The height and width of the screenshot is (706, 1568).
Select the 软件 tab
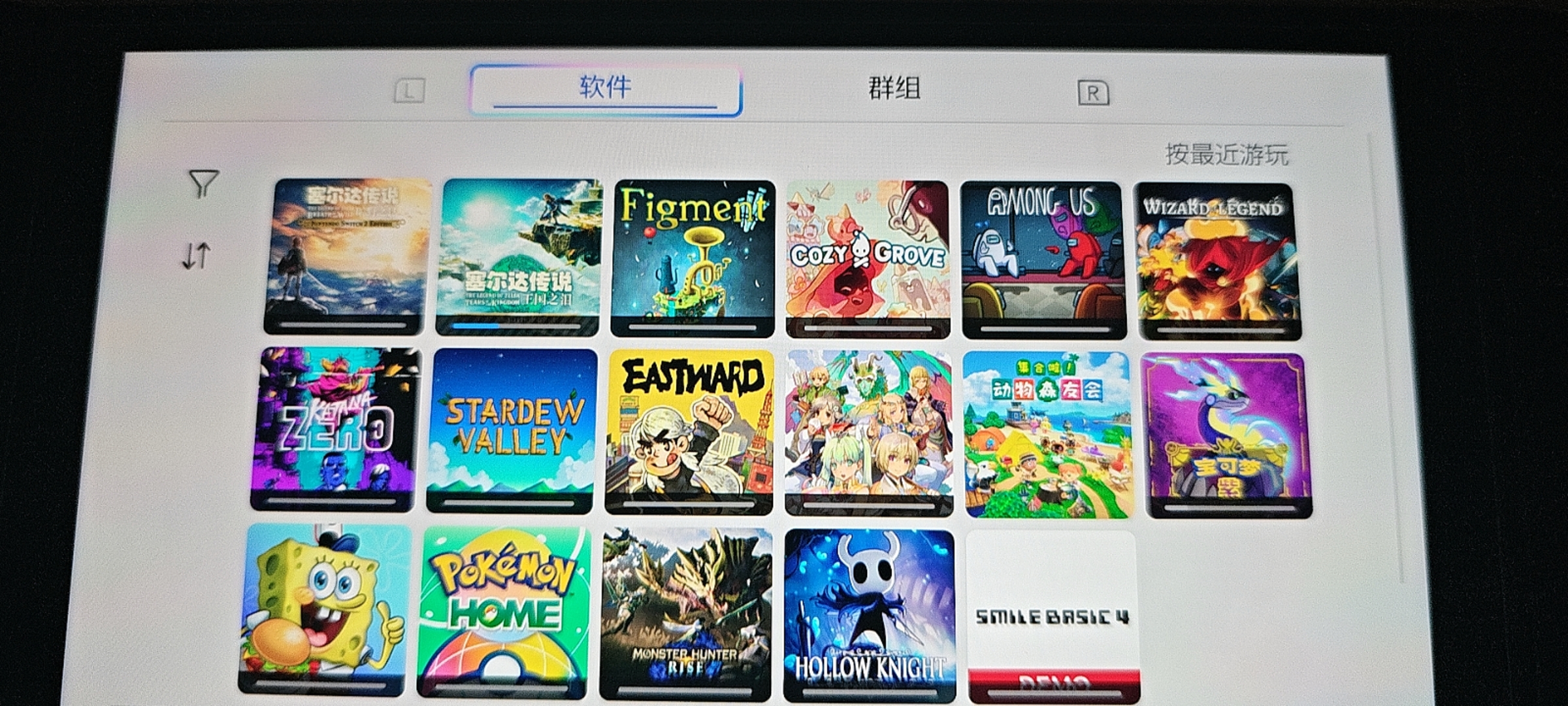(605, 88)
